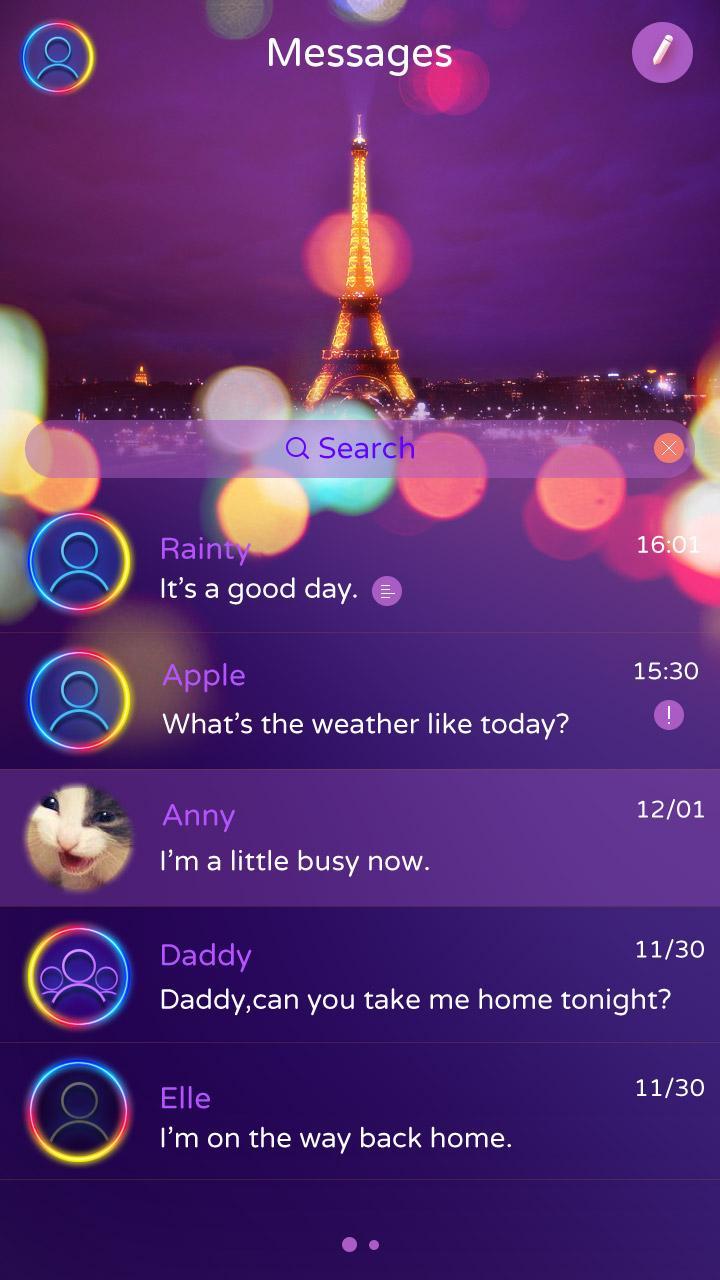Compose a new message
The height and width of the screenshot is (1280, 720).
point(662,52)
